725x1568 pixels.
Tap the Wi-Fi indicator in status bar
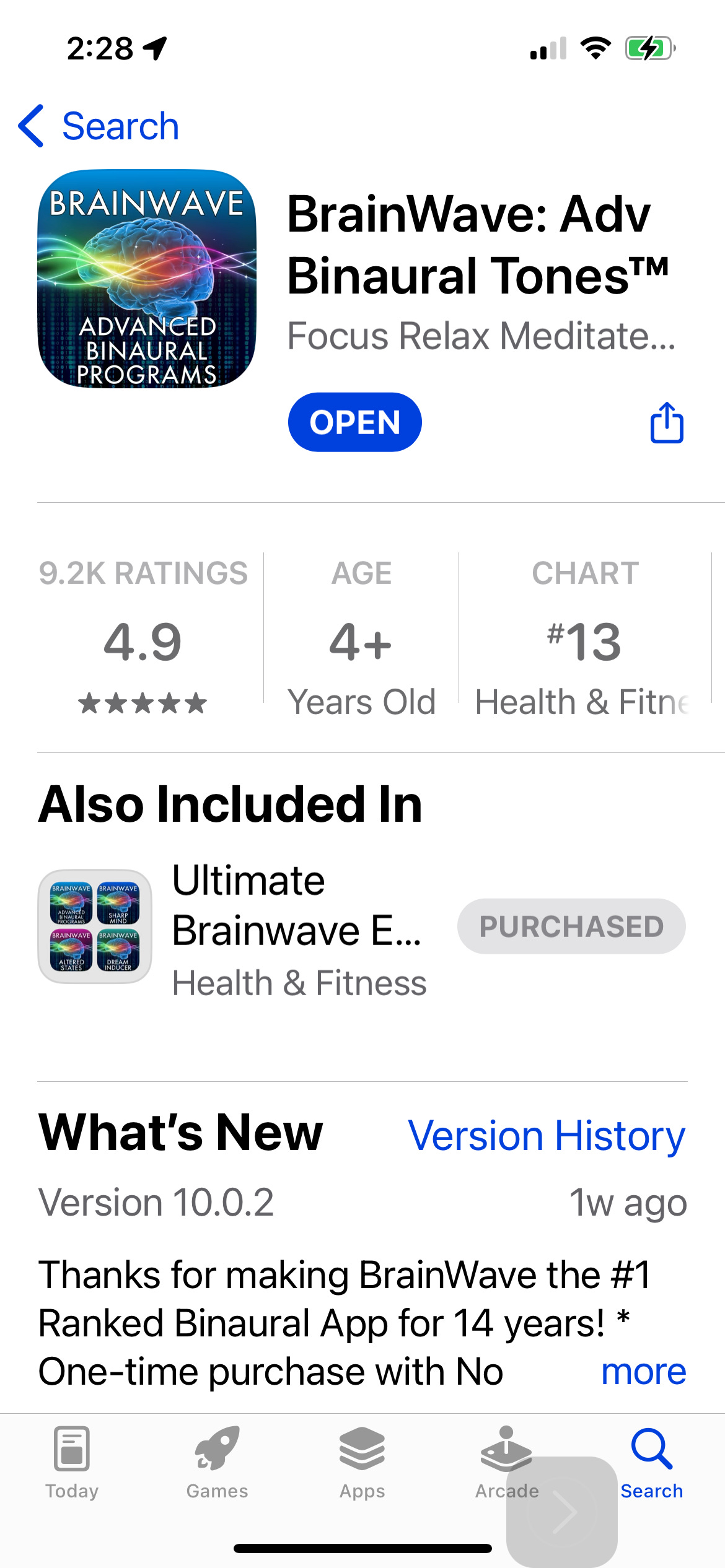point(596,50)
